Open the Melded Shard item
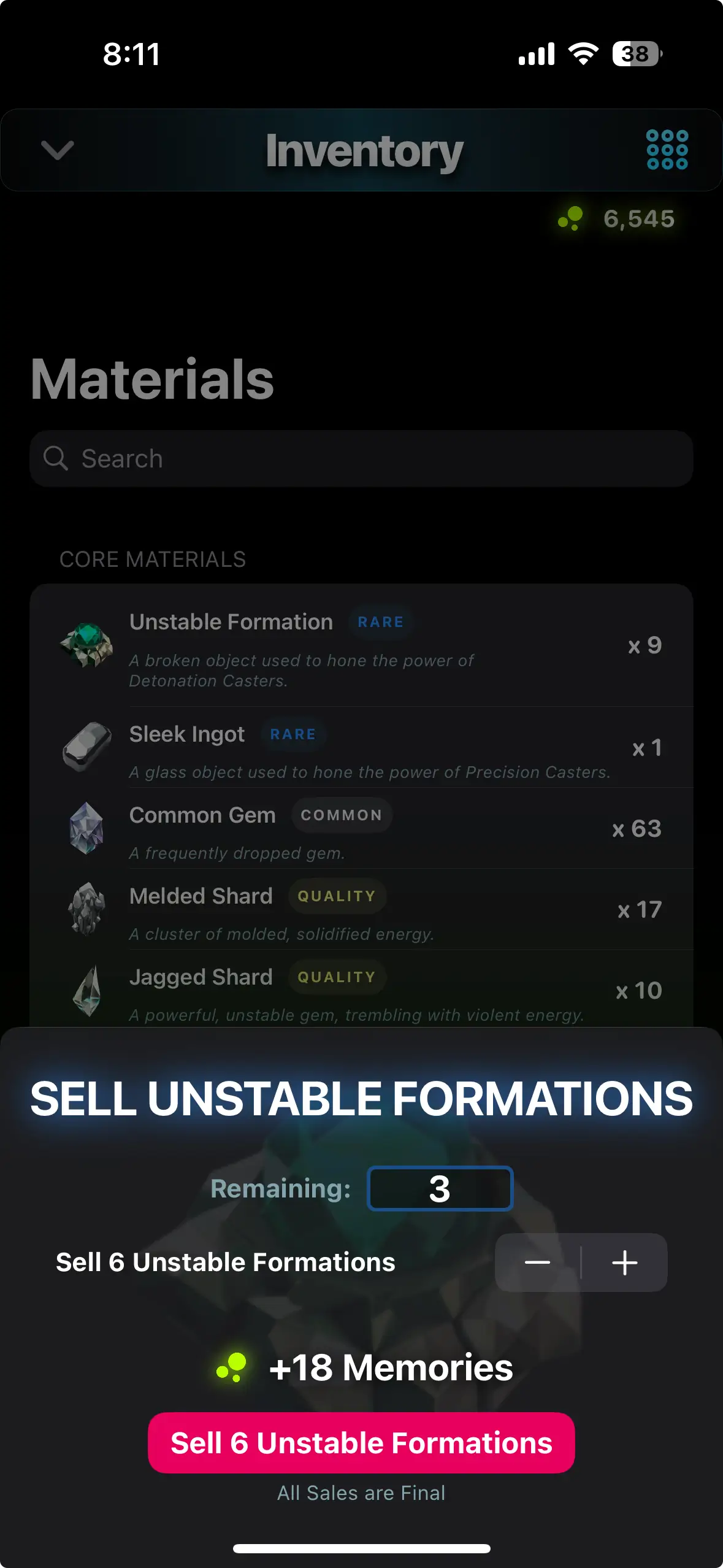The width and height of the screenshot is (723, 1568). pos(361,909)
